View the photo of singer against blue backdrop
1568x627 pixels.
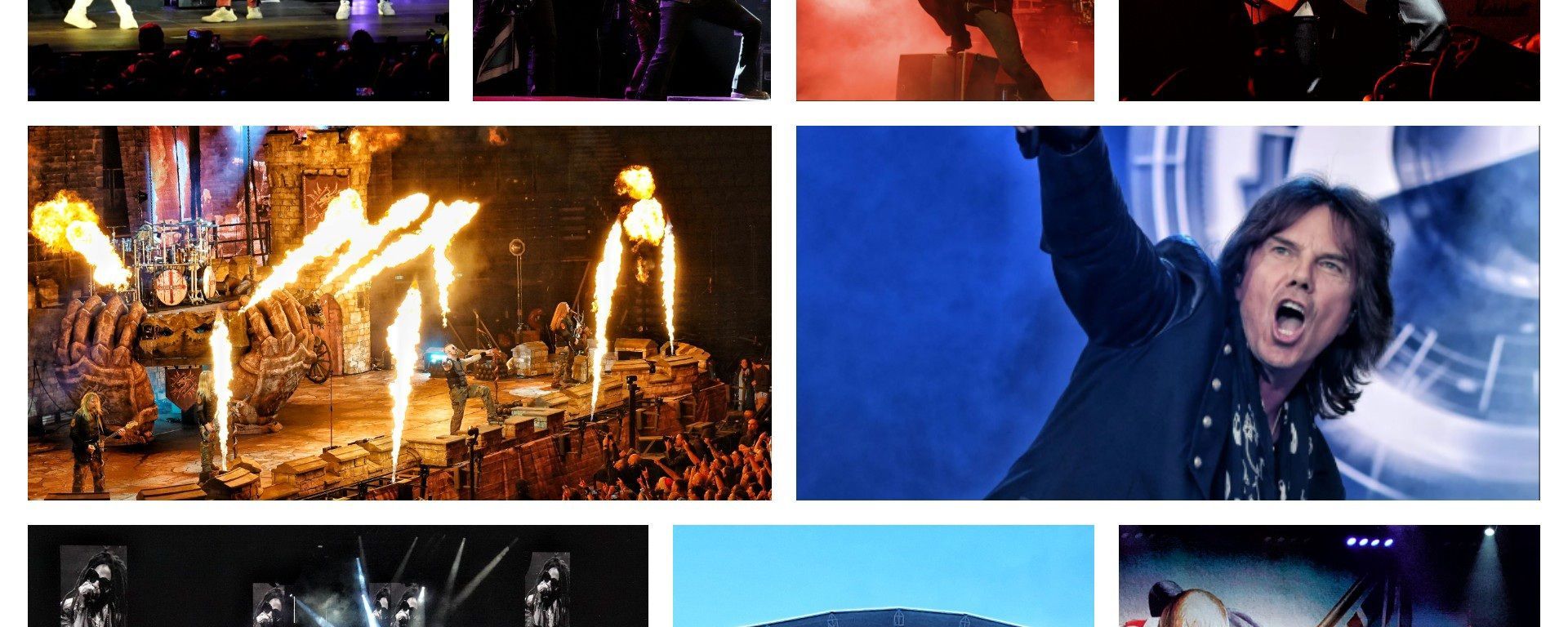[x=1167, y=313]
